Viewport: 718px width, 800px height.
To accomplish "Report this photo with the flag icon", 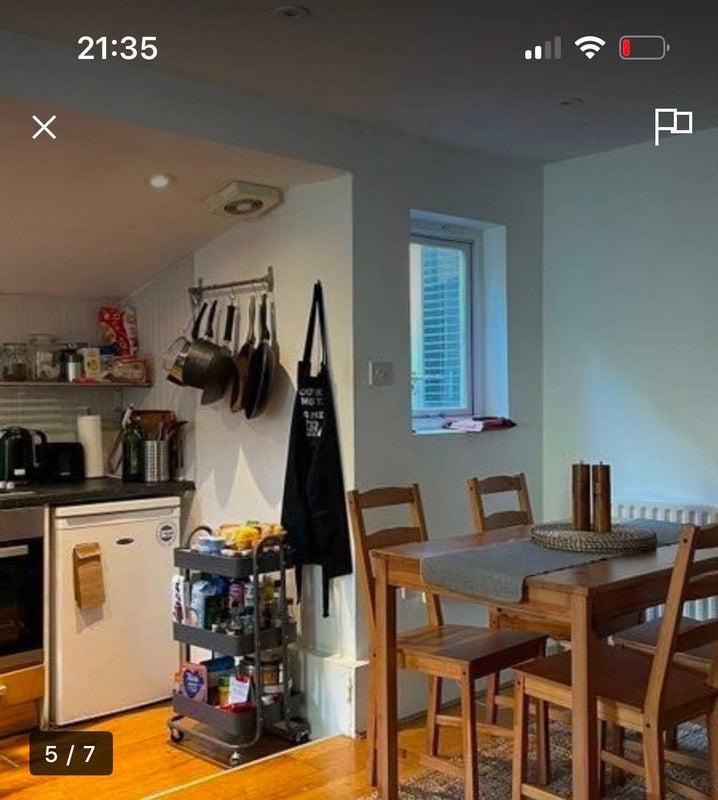I will (673, 127).
